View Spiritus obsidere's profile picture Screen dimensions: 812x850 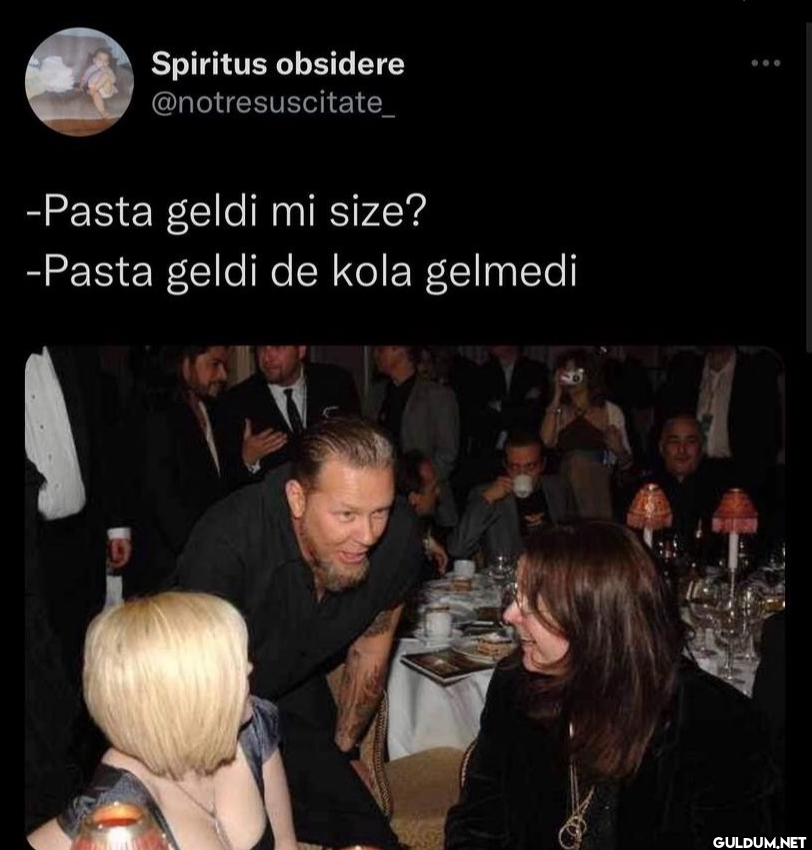[x=79, y=82]
